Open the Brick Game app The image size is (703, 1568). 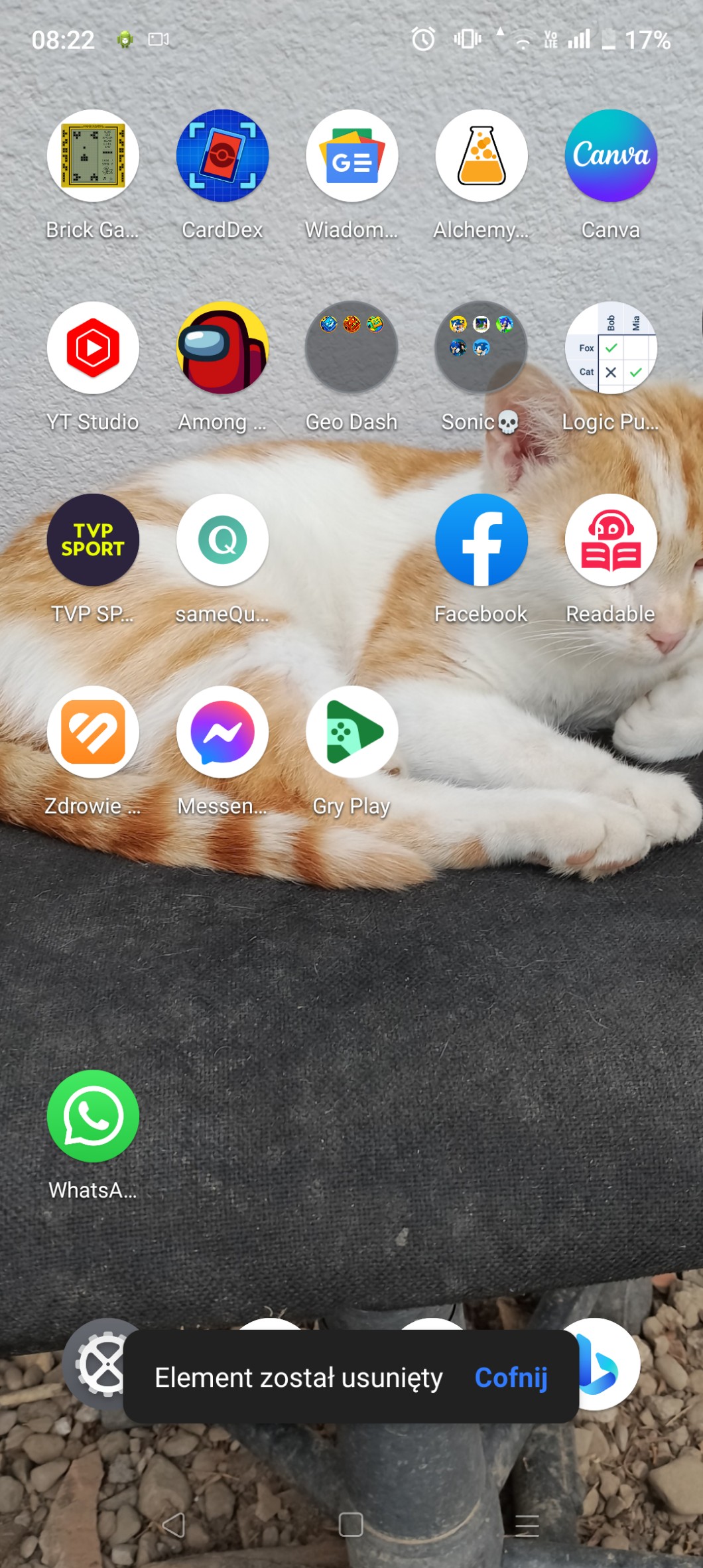93,156
